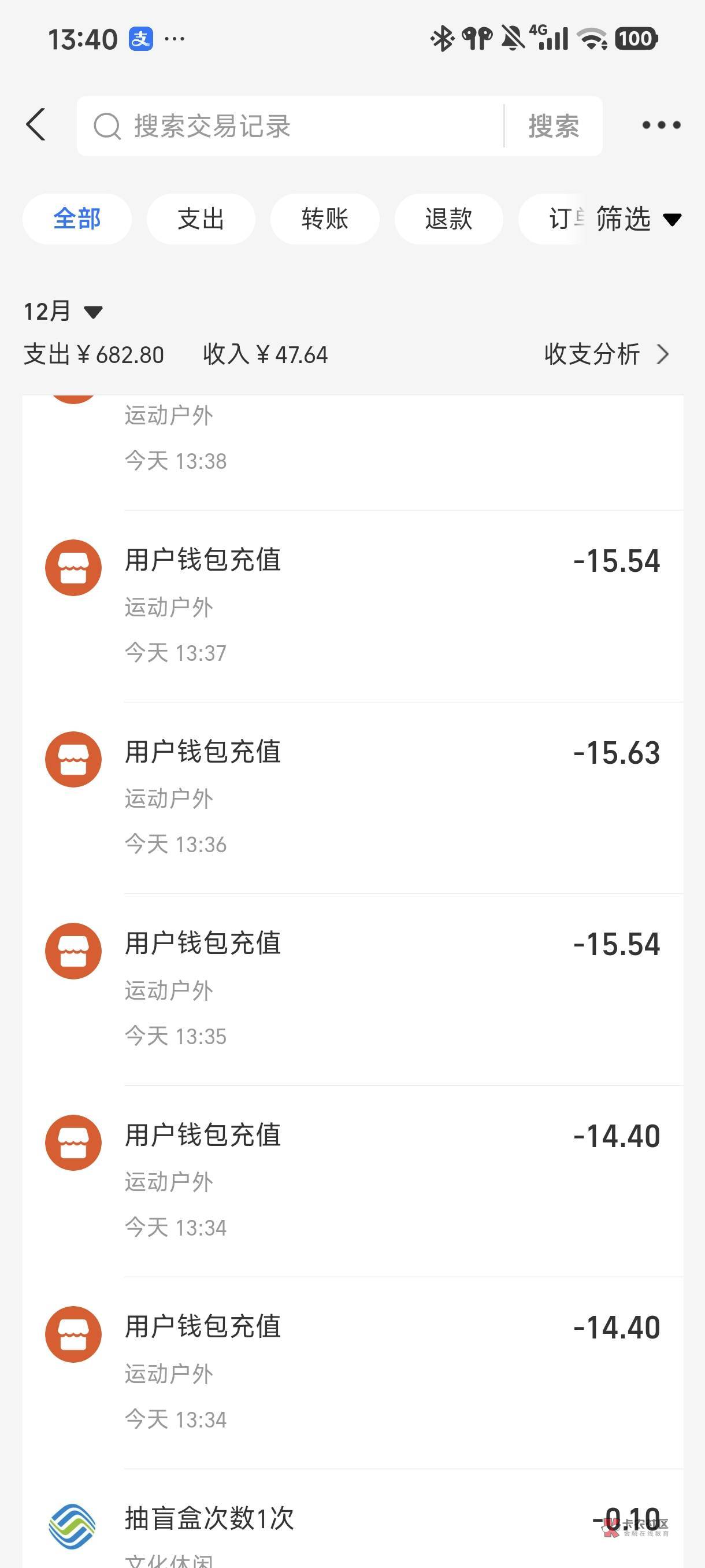Select the 全部 filter tab
Screen dimensions: 705x1568
[77, 219]
